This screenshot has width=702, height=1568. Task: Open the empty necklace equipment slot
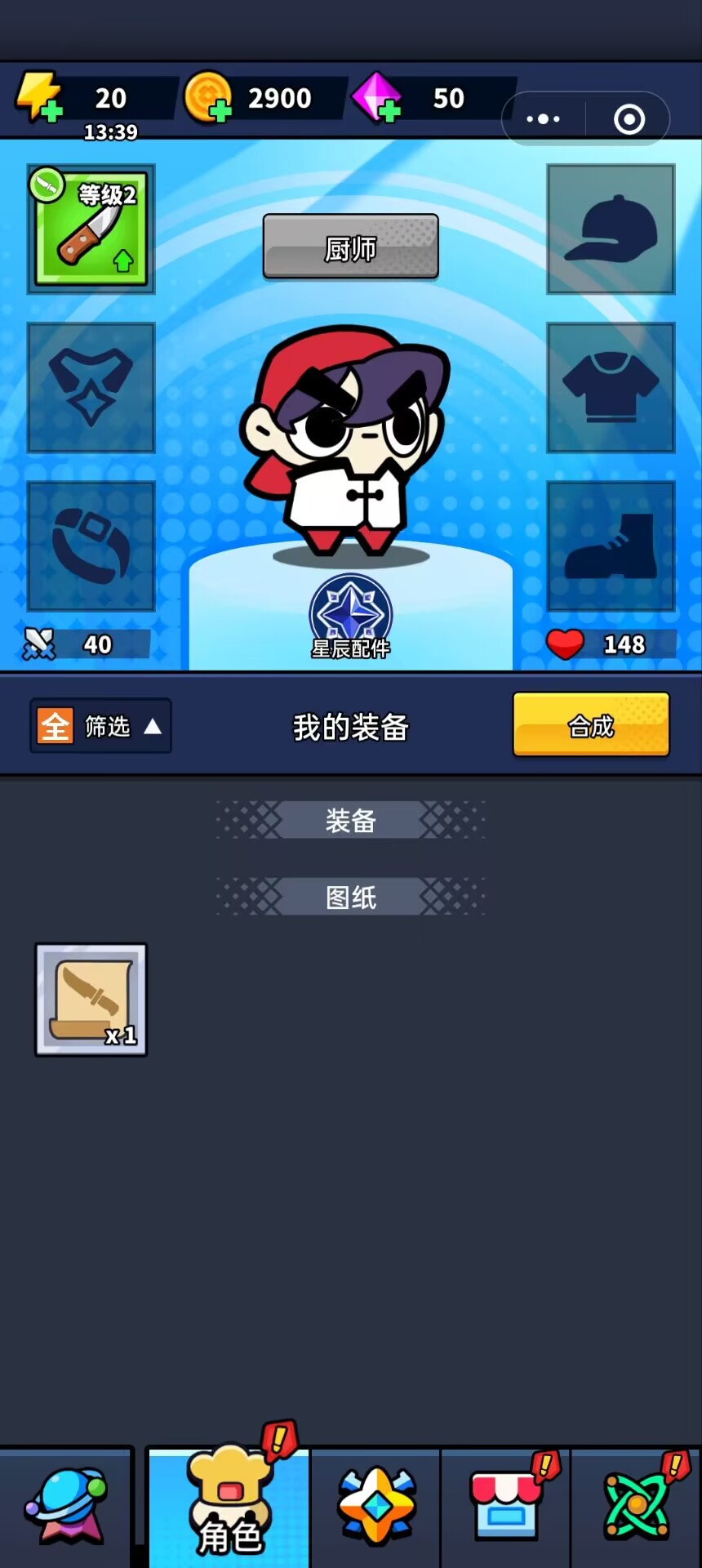(90, 388)
